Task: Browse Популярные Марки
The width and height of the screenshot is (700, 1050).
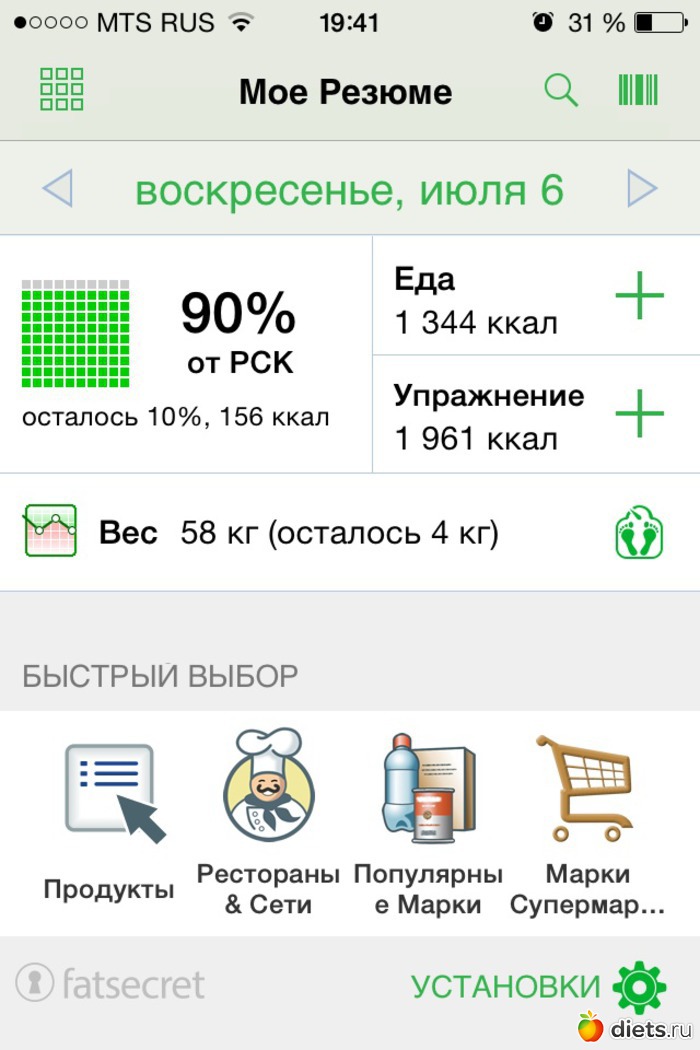Action: coord(428,820)
